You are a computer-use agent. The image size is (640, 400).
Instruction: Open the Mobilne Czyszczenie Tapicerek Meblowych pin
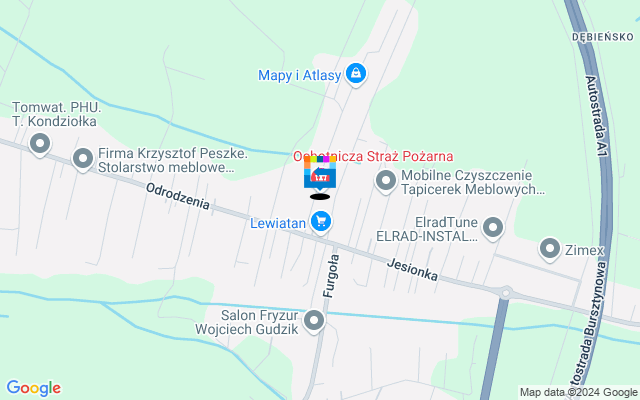click(385, 181)
